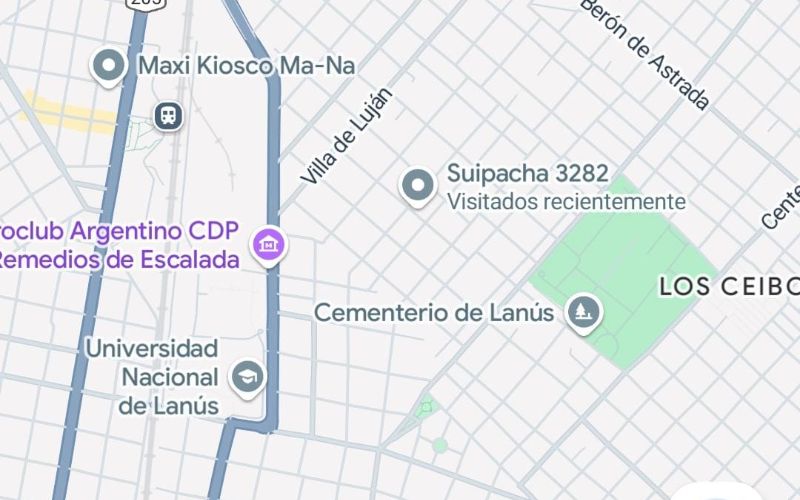
Task: Open the Aeroclub Argentino CDP Remedios de Escalada marker
Action: pos(268,244)
